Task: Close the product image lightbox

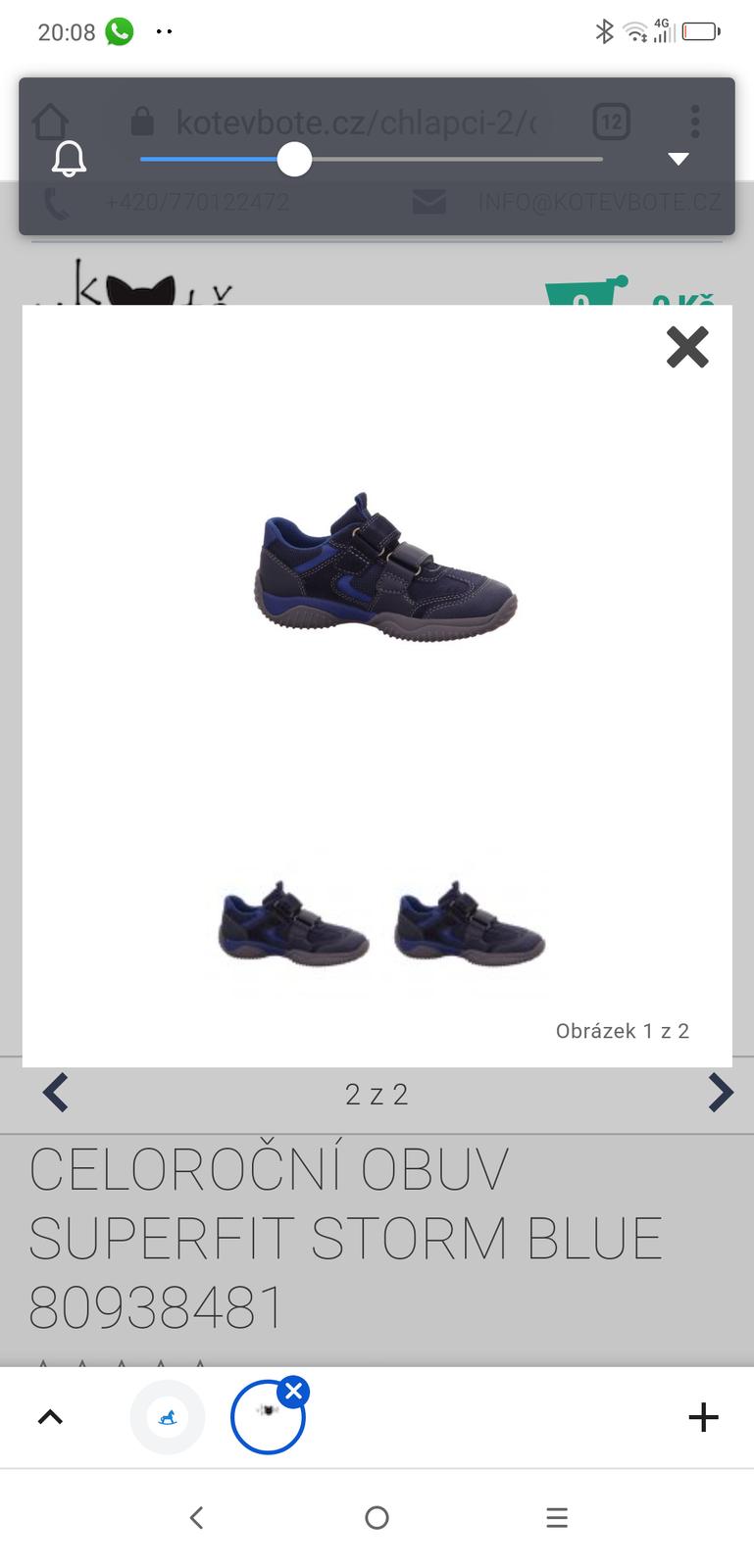Action: pos(687,347)
